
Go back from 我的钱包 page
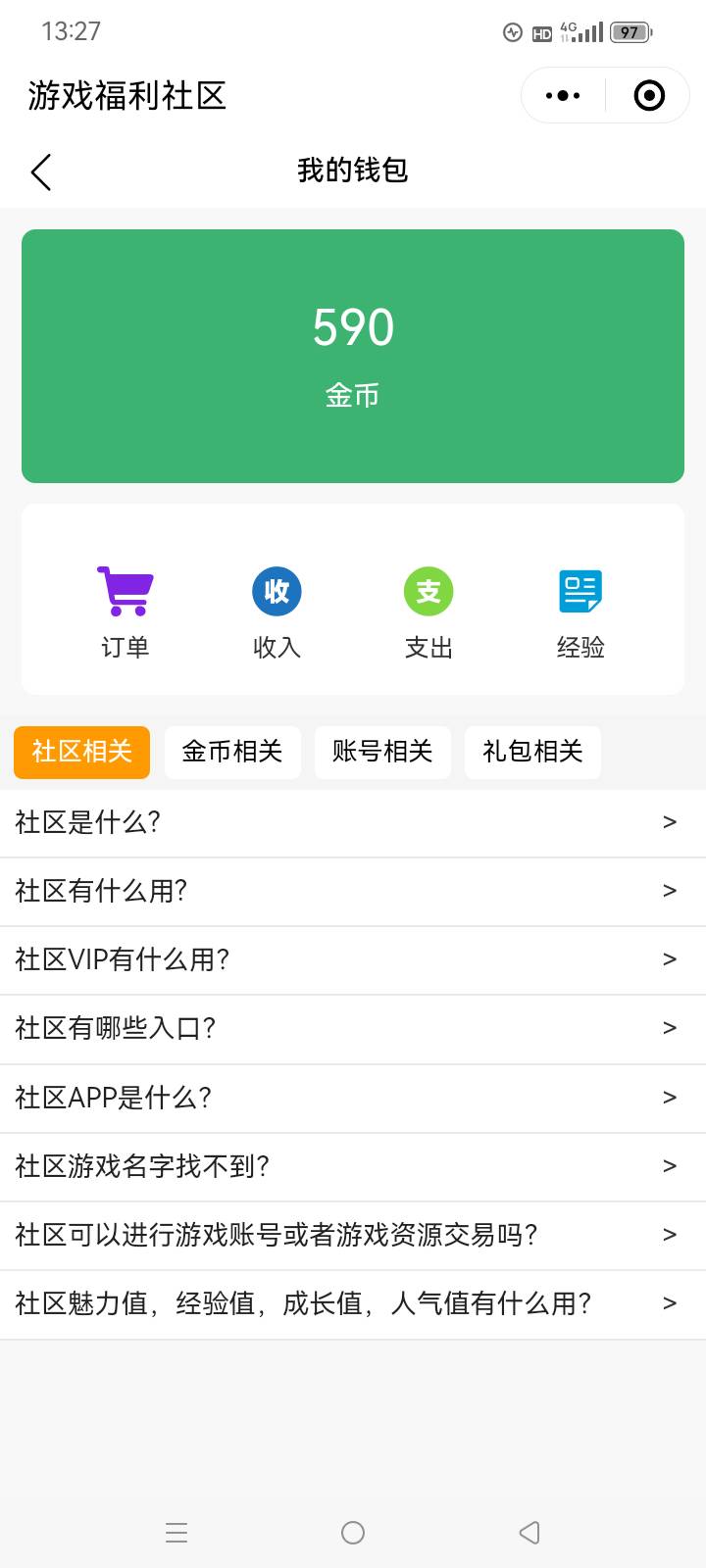(41, 172)
